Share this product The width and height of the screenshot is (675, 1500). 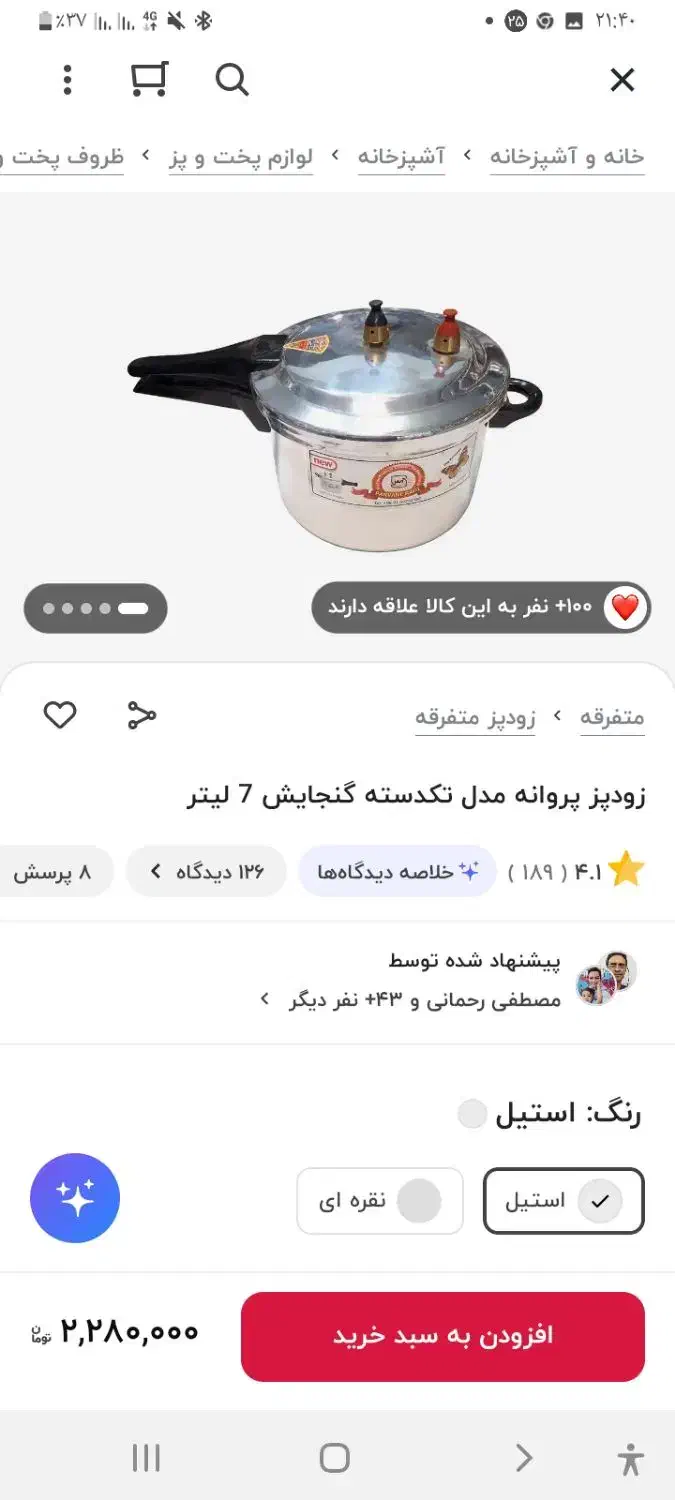pos(142,715)
